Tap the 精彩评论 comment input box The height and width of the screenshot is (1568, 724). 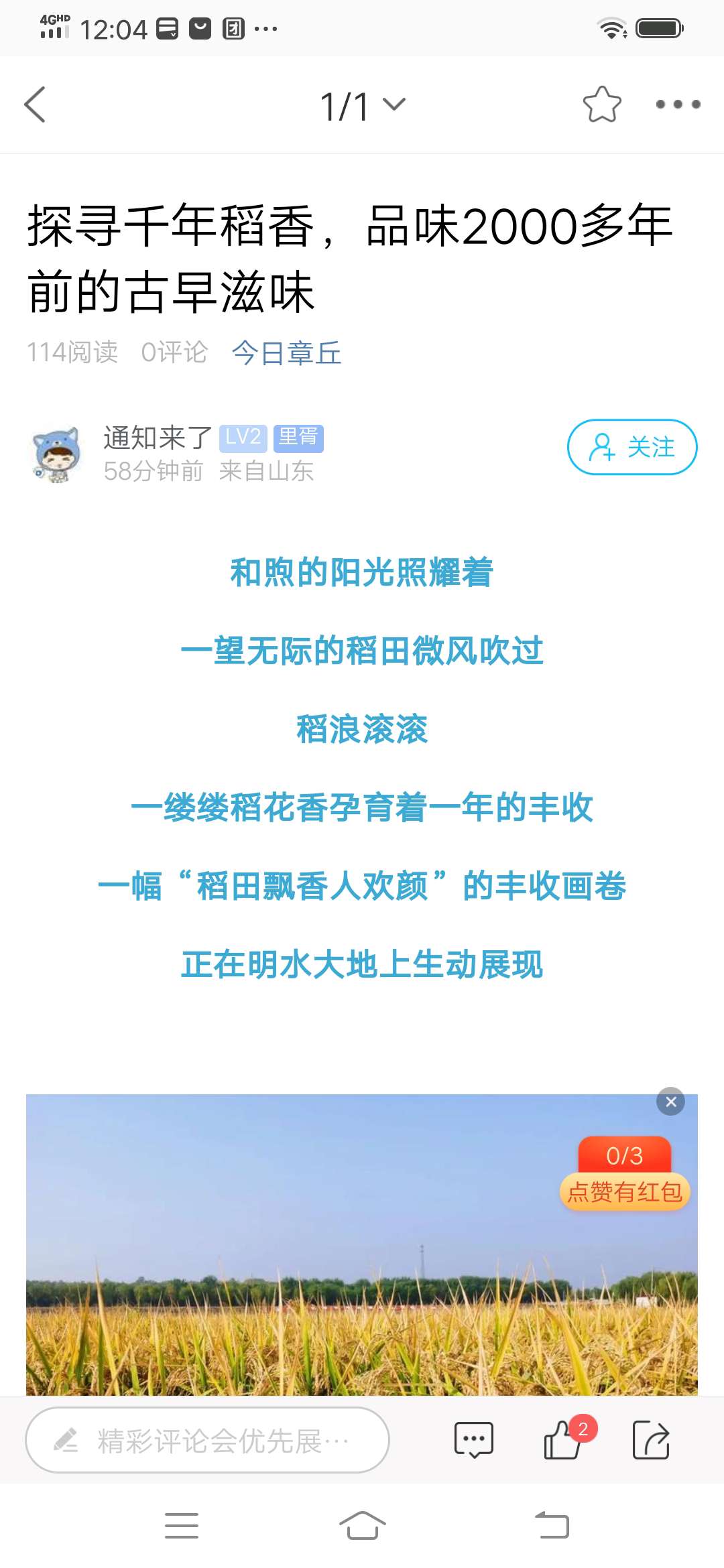tap(207, 1440)
